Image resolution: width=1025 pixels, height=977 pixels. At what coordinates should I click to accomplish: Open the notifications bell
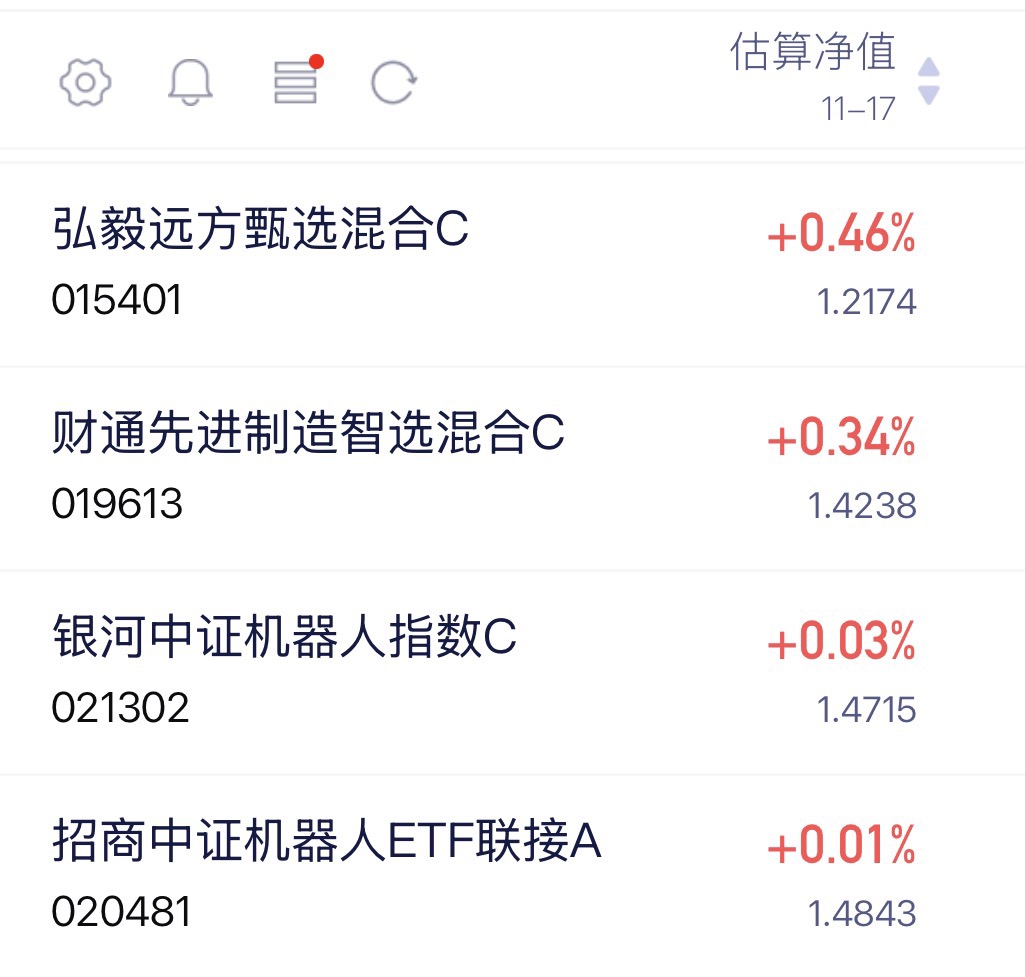190,82
